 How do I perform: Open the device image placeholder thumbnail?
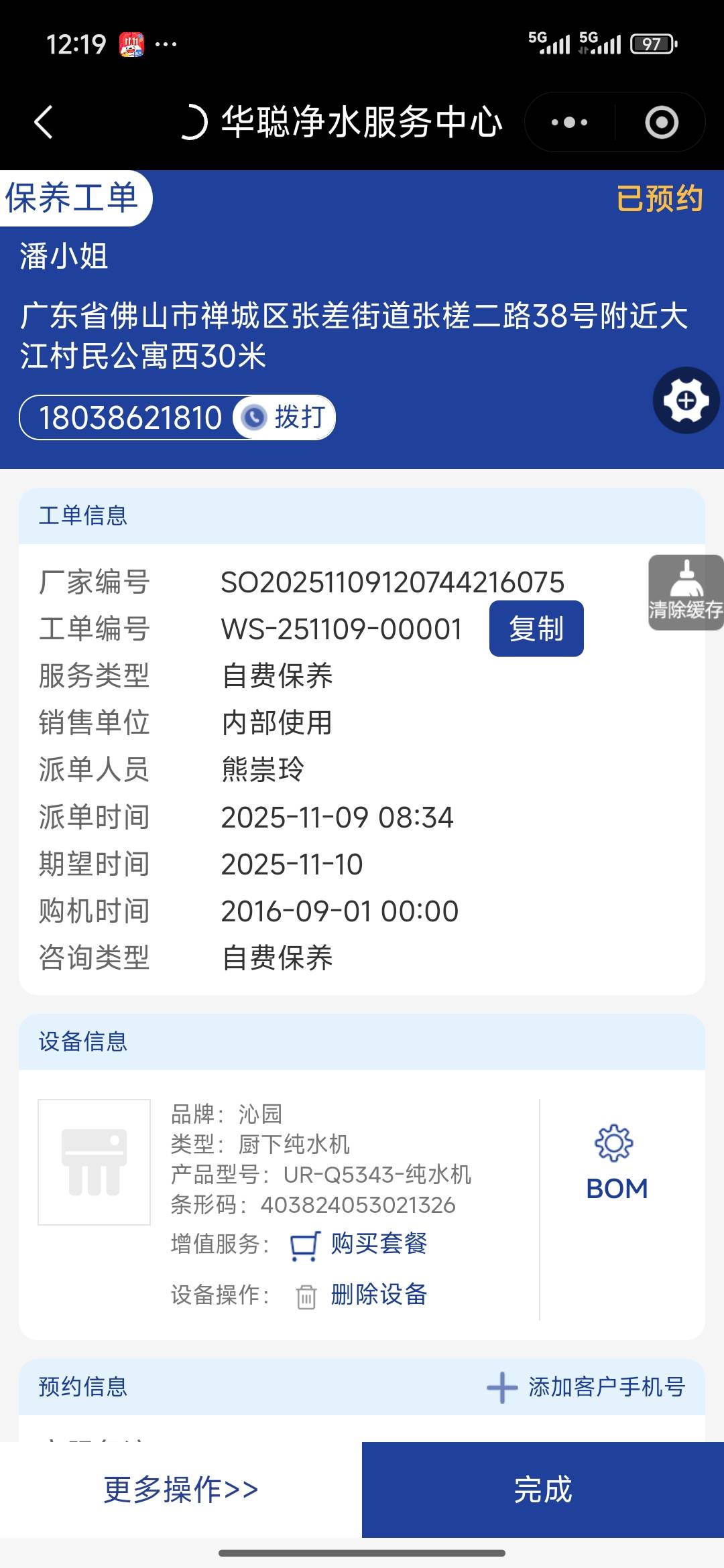coord(95,1162)
